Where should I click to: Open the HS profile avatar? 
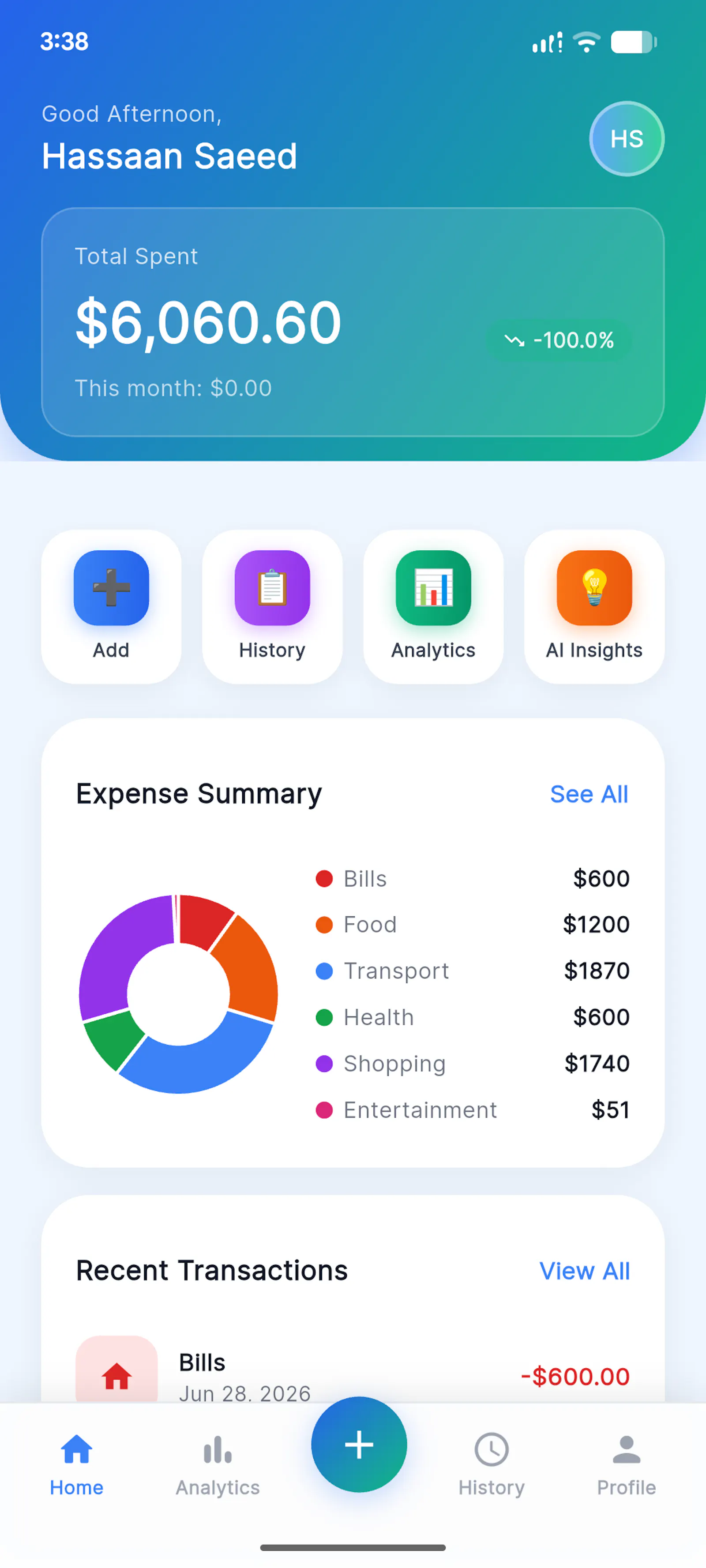626,139
